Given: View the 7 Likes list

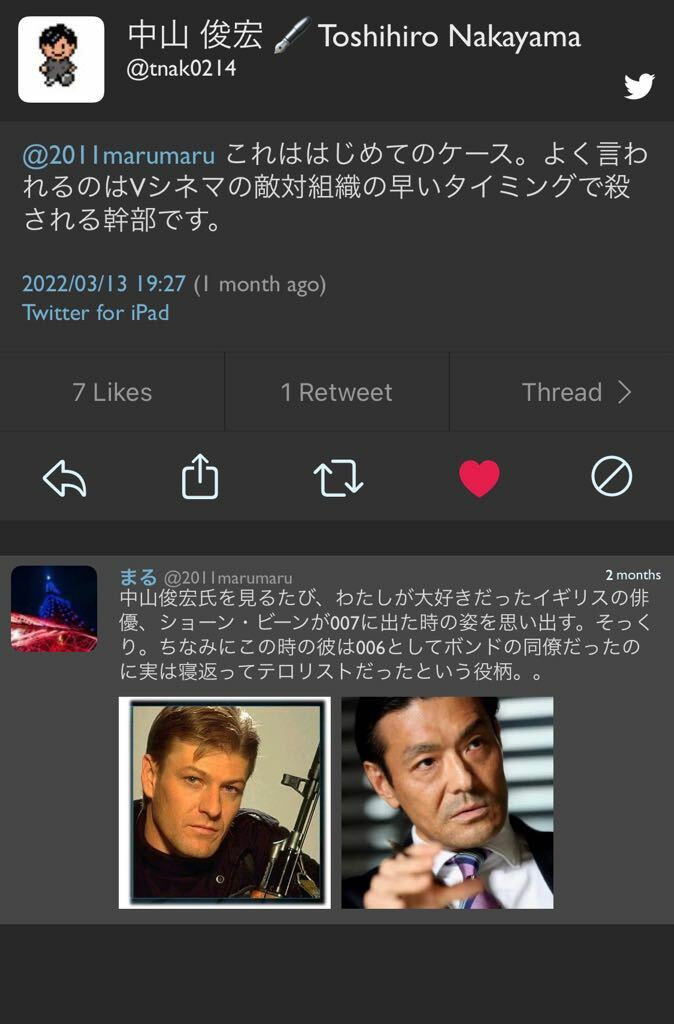Looking at the screenshot, I should pyautogui.click(x=112, y=393).
